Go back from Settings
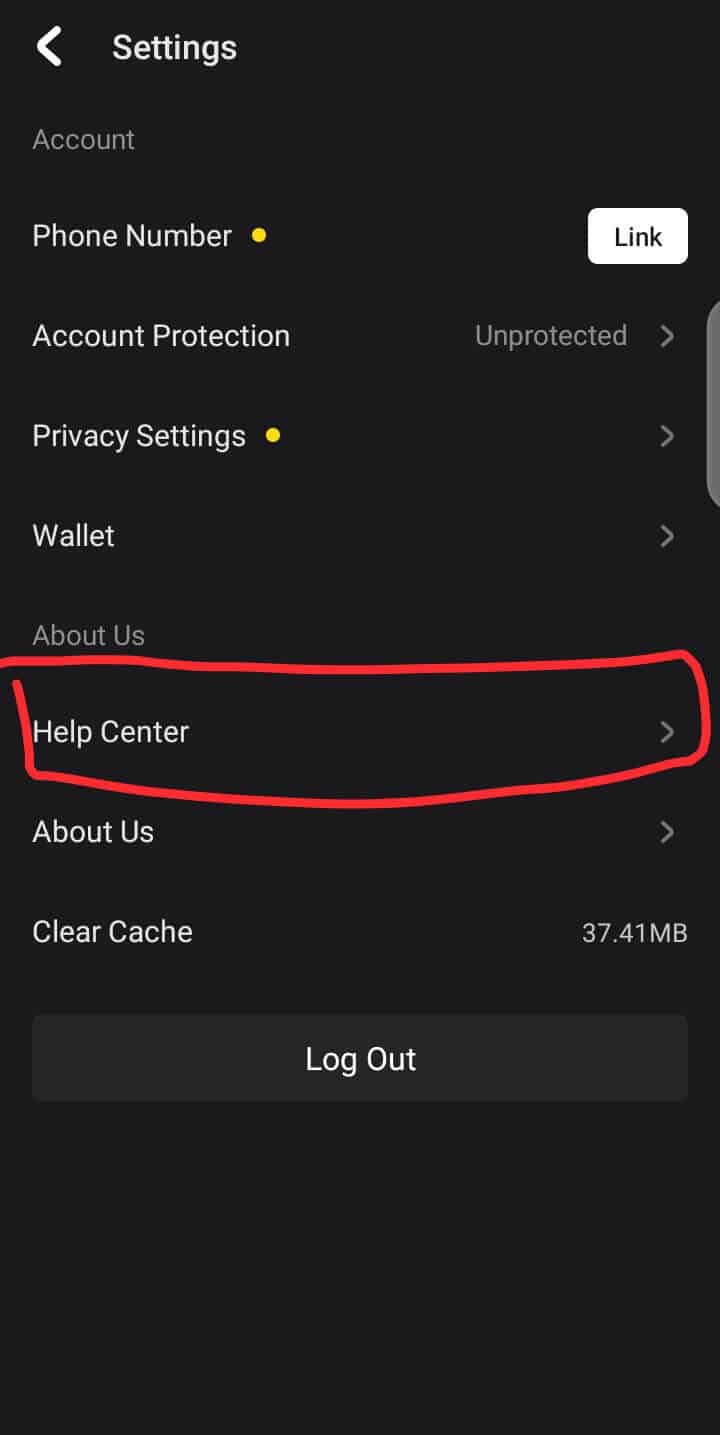This screenshot has height=1435, width=720. click(x=49, y=47)
